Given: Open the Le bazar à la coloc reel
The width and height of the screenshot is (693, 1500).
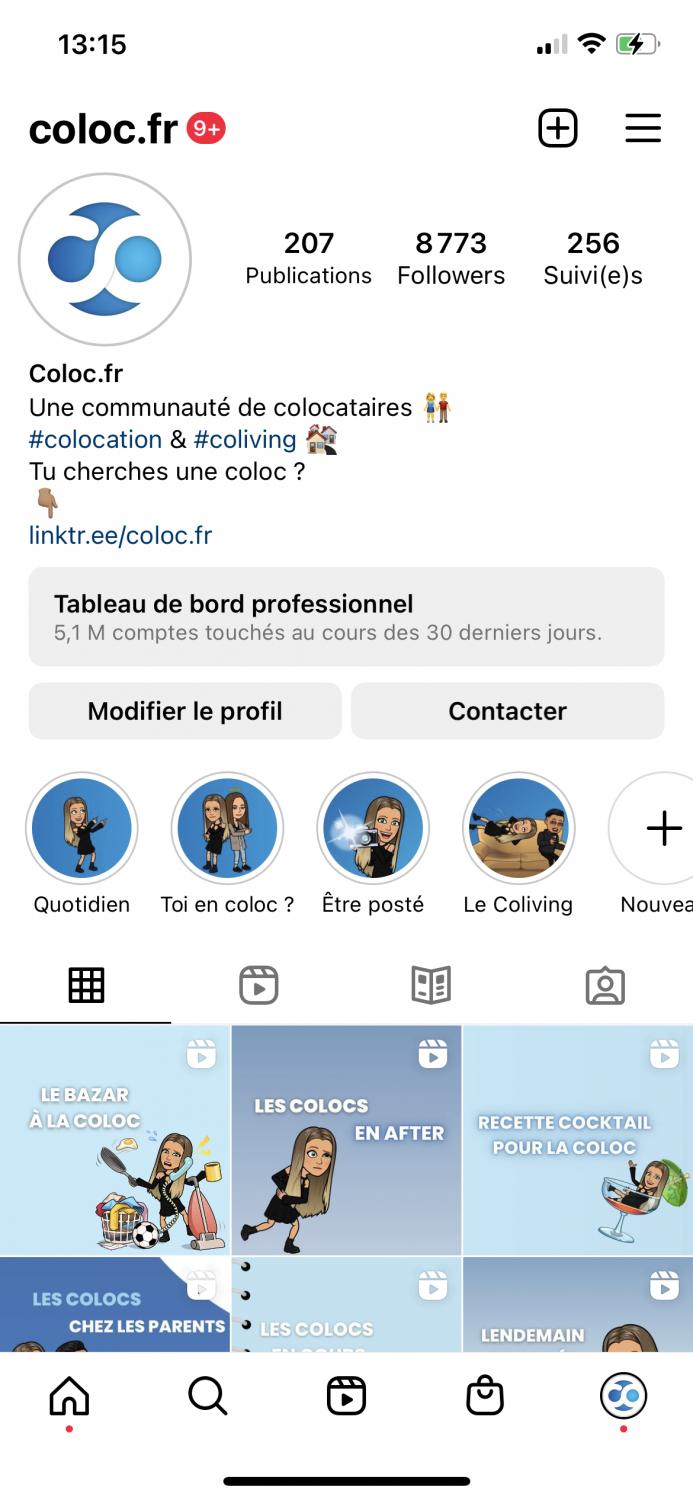Looking at the screenshot, I should coord(115,1140).
